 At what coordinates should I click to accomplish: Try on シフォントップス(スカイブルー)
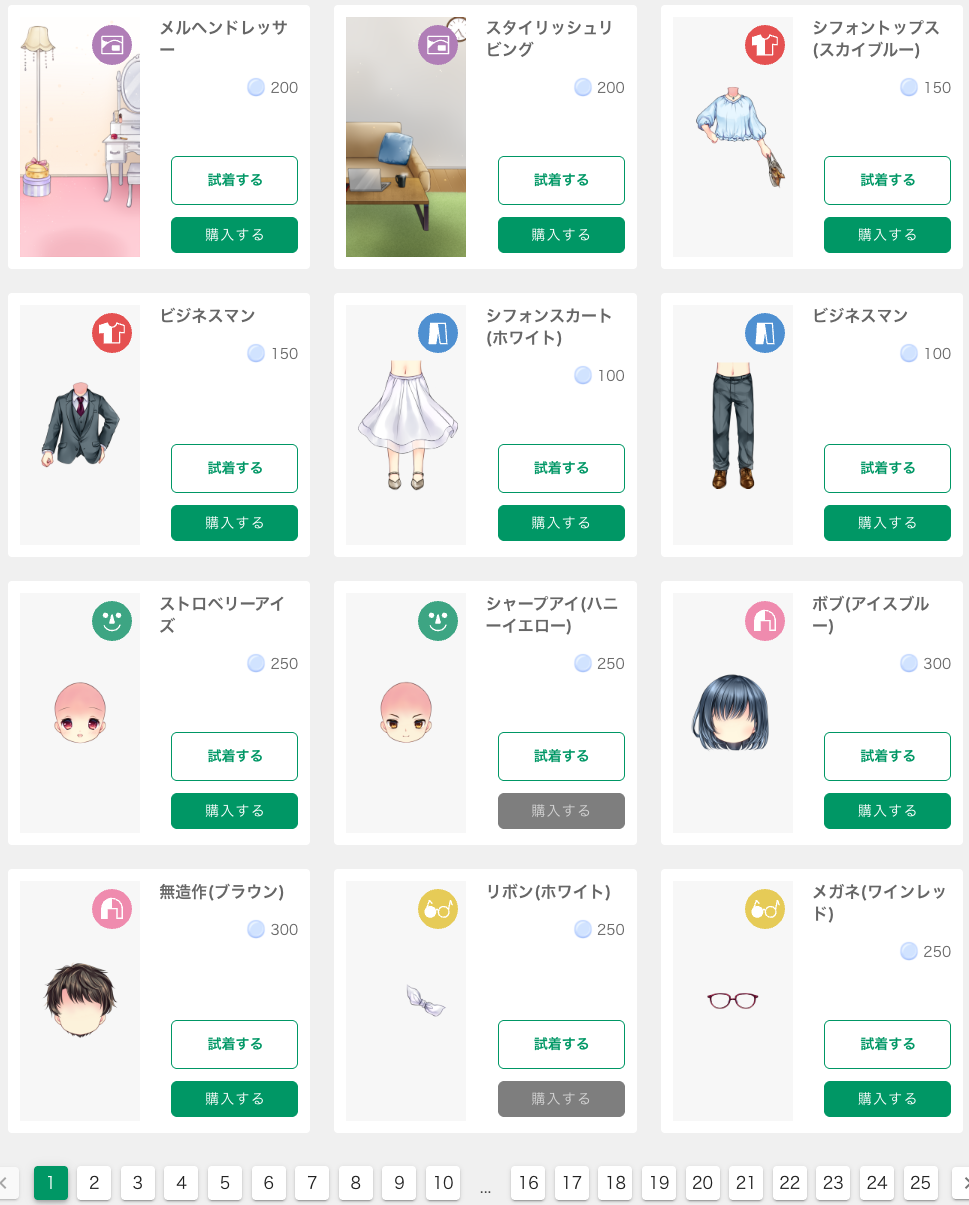click(887, 180)
